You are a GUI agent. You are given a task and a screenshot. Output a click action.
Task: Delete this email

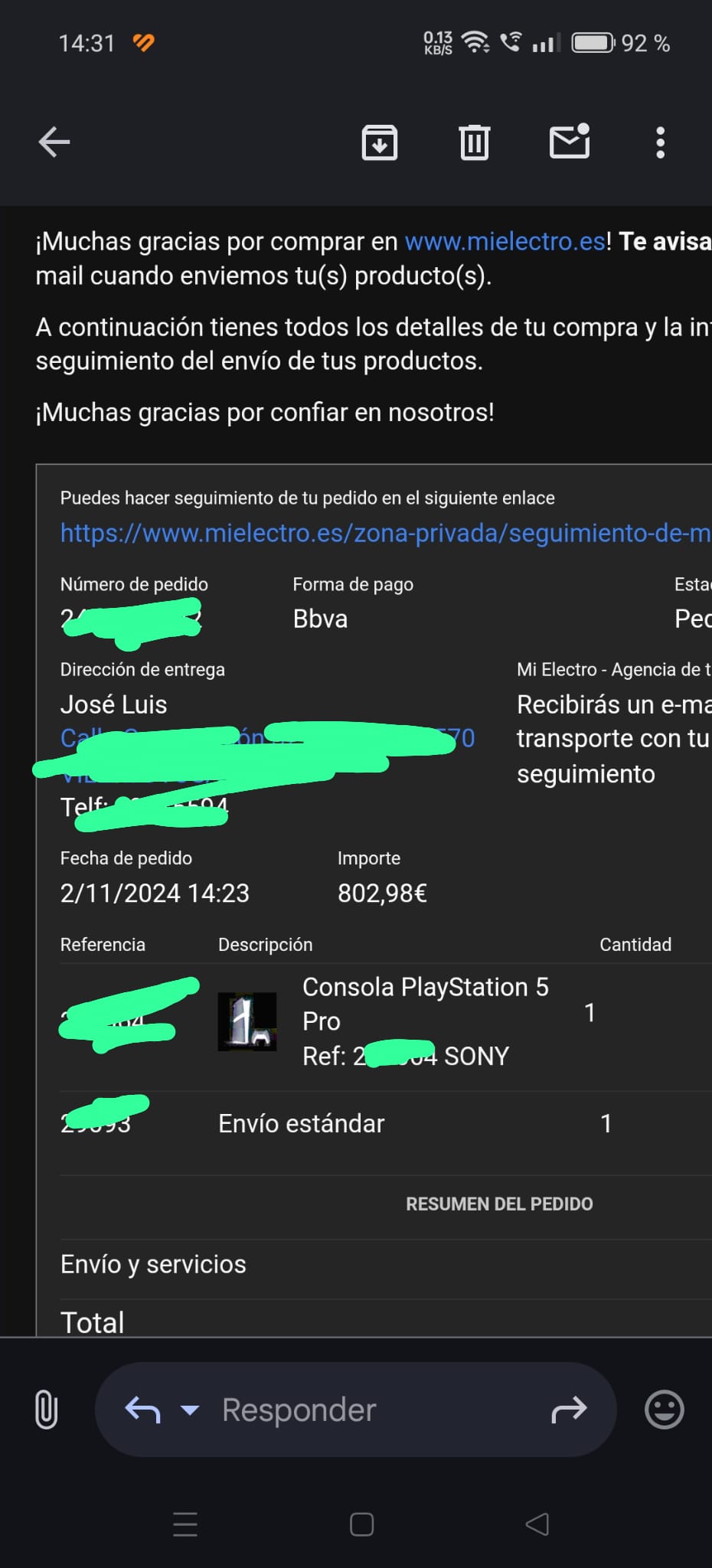point(475,142)
